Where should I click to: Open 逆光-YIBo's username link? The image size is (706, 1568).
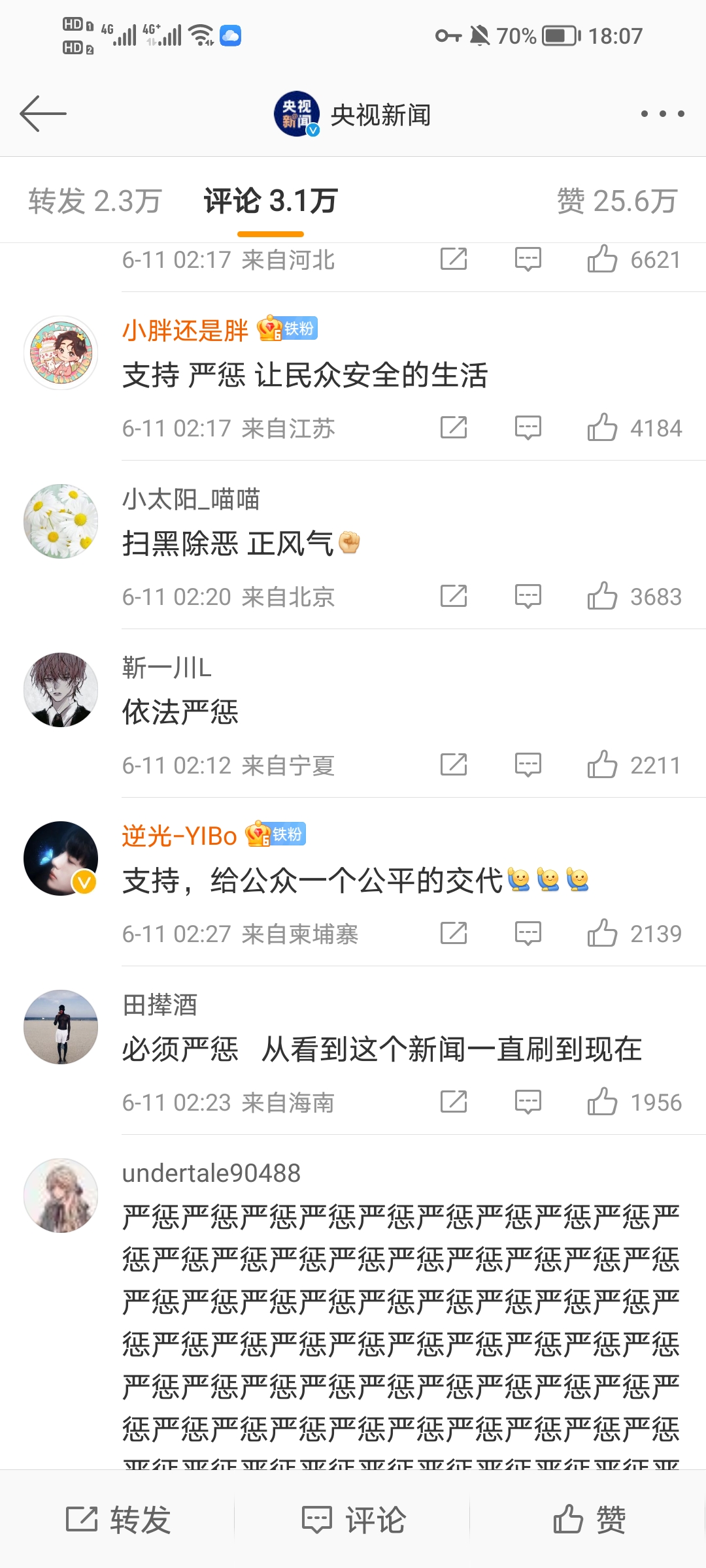(x=179, y=836)
